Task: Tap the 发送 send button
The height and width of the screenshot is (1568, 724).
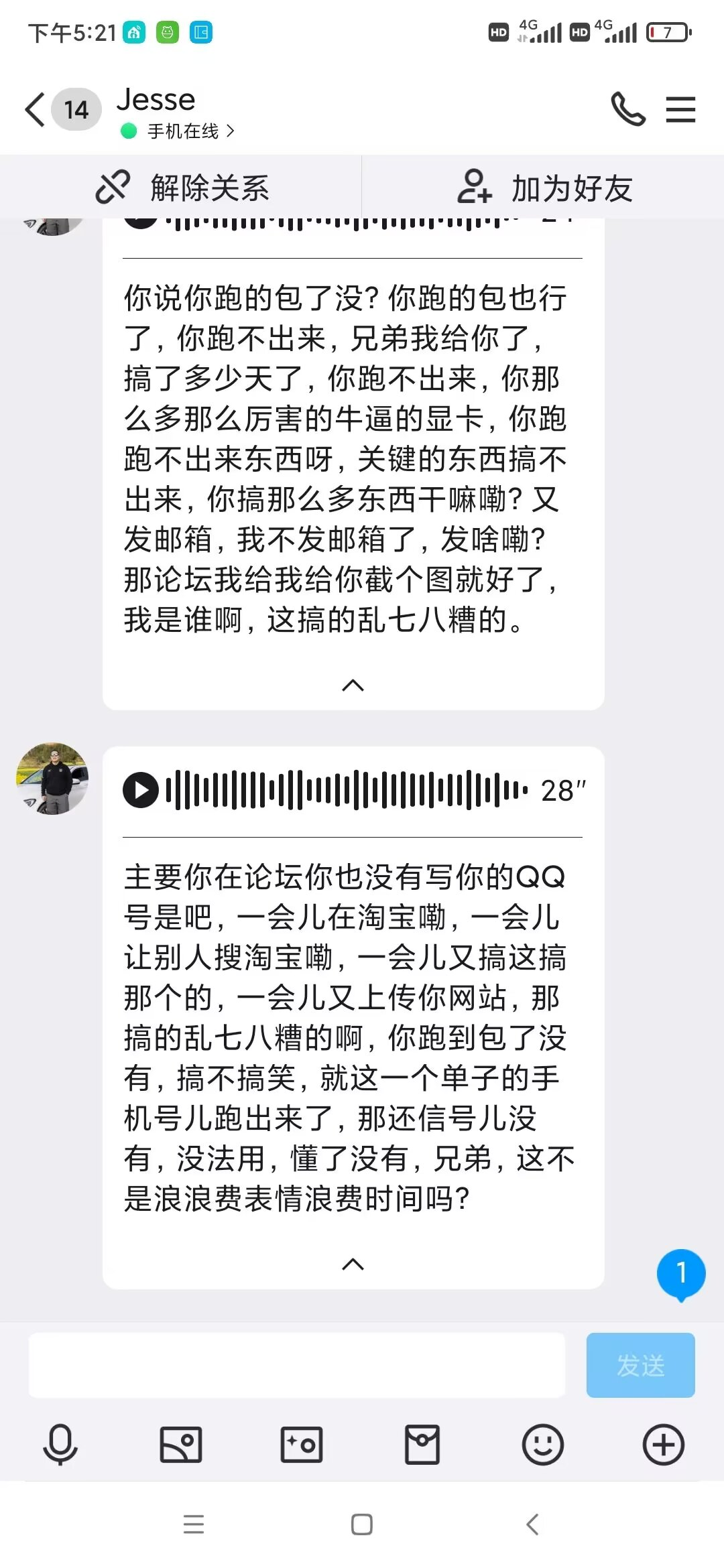Action: point(641,1365)
